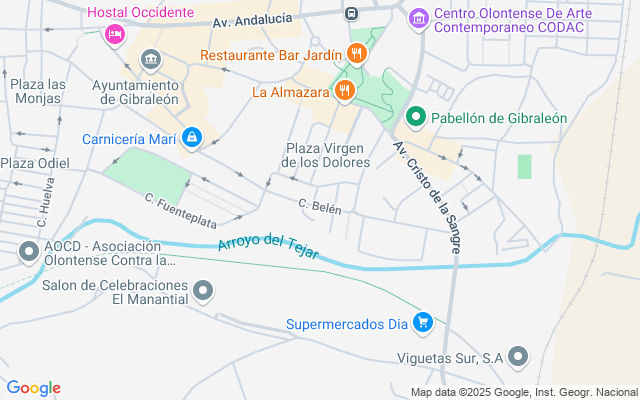This screenshot has width=640, height=400.
Task: Open La Almazara restaurant marker
Action: click(345, 90)
